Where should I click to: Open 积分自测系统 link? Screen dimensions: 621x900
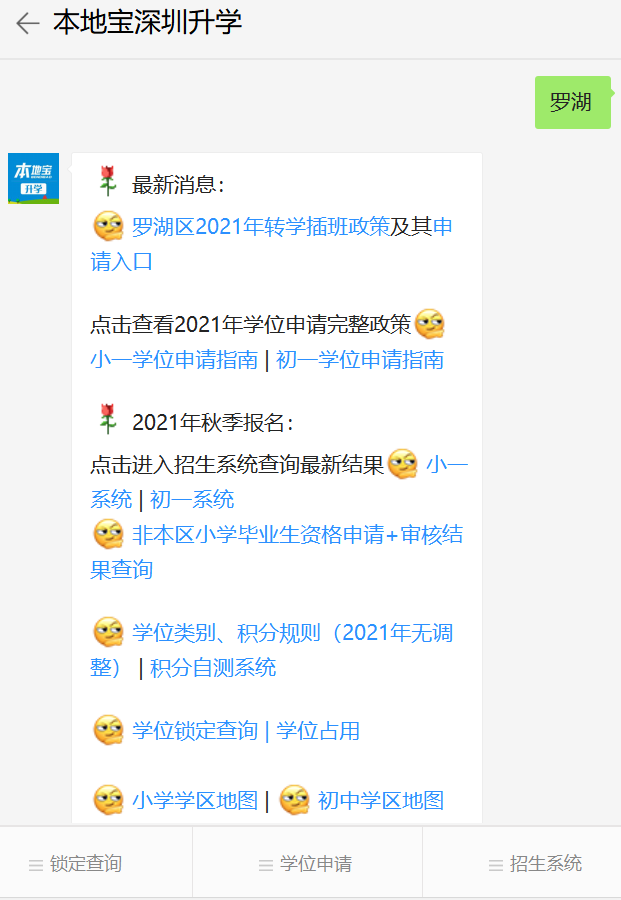[x=213, y=668]
